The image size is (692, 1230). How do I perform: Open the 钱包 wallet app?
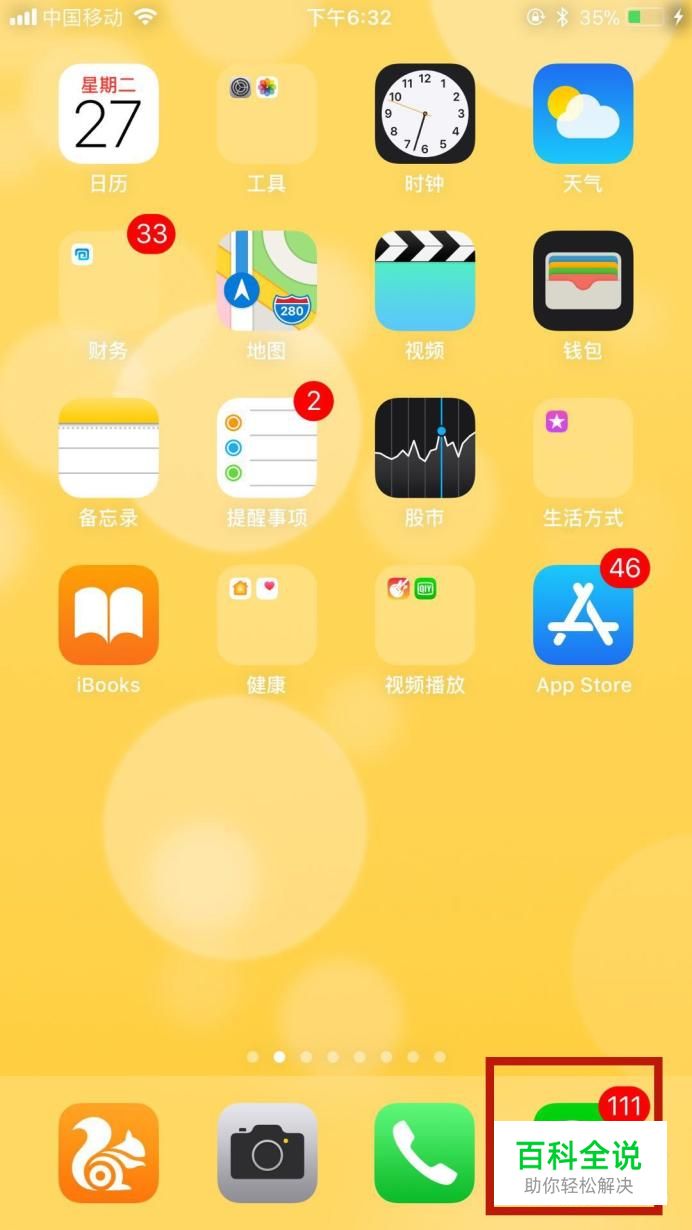[x=583, y=281]
